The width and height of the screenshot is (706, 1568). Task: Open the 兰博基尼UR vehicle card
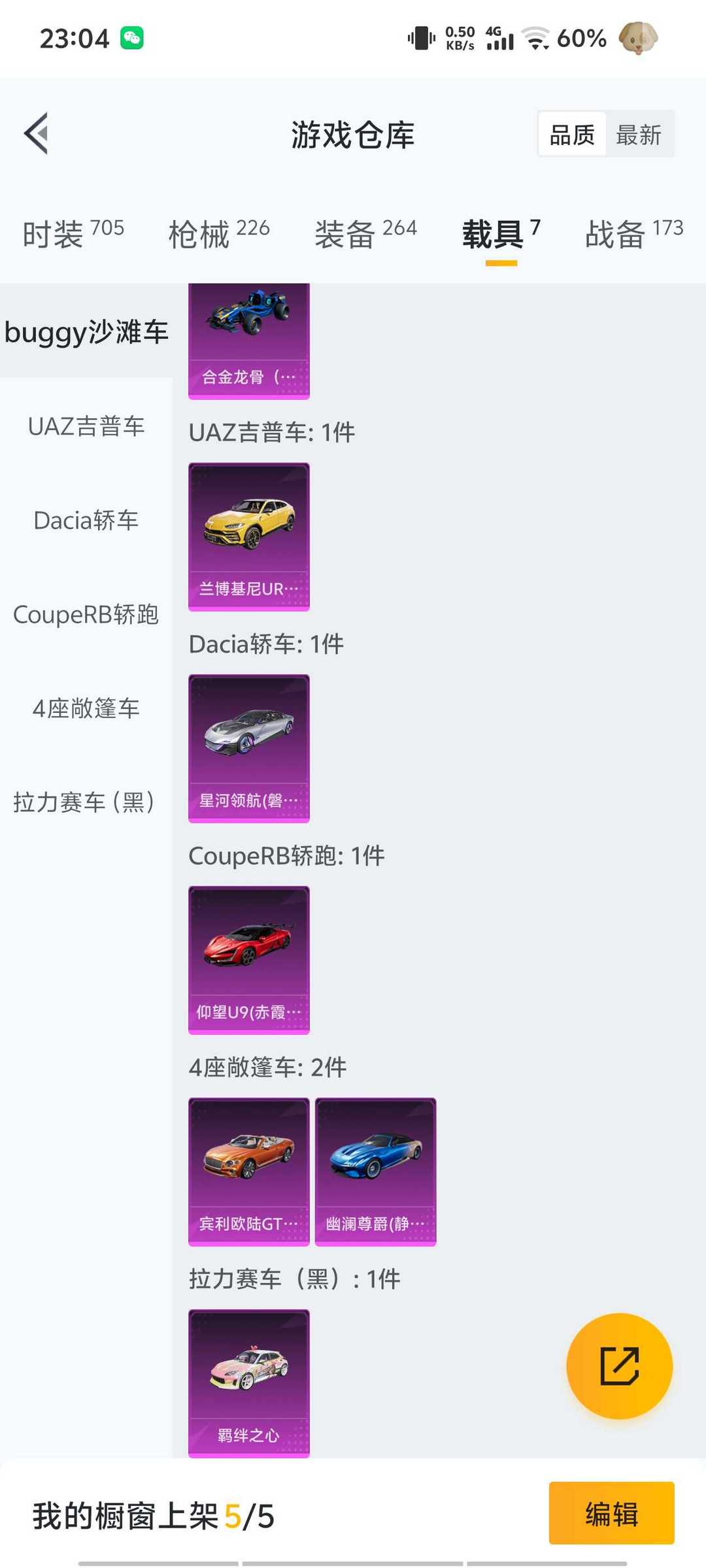pos(249,537)
